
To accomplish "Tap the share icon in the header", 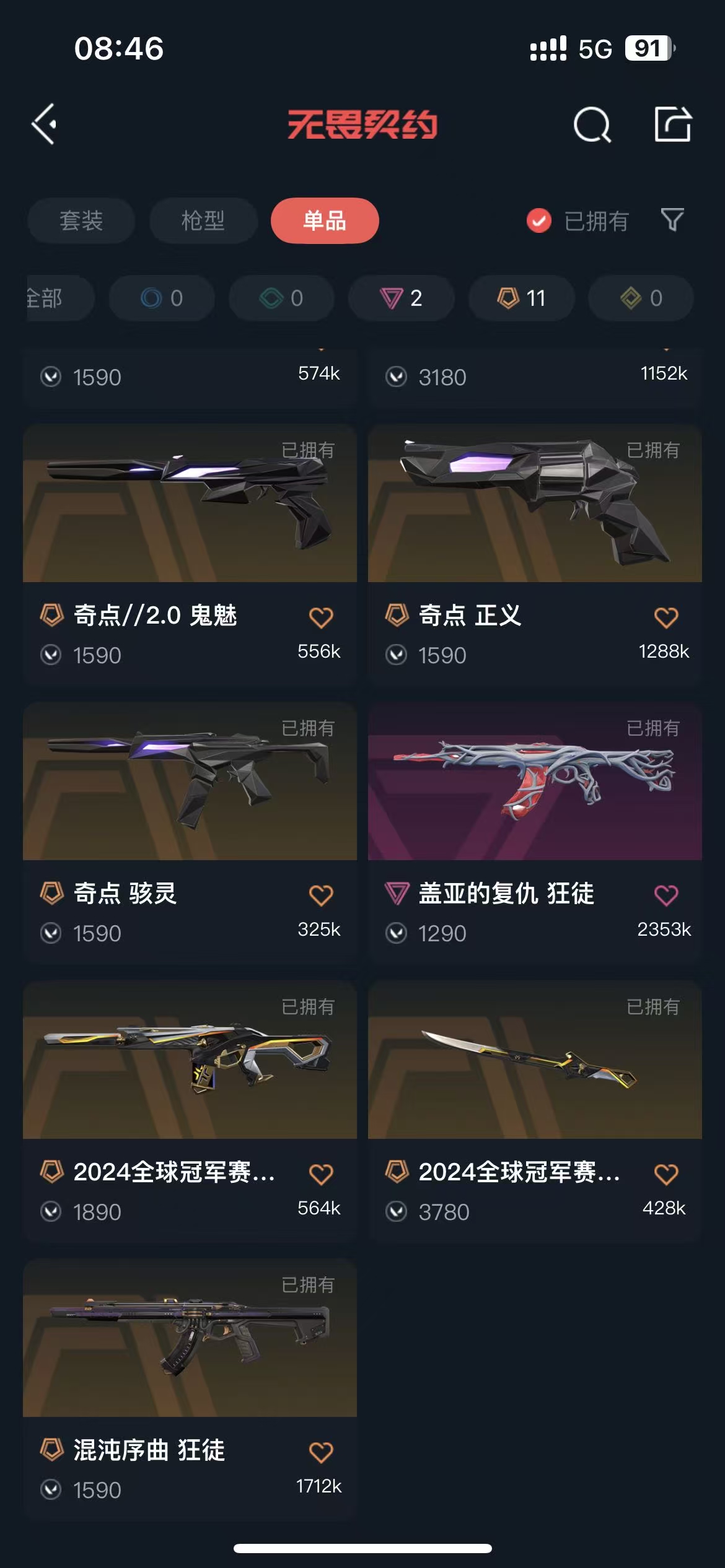I will (673, 124).
